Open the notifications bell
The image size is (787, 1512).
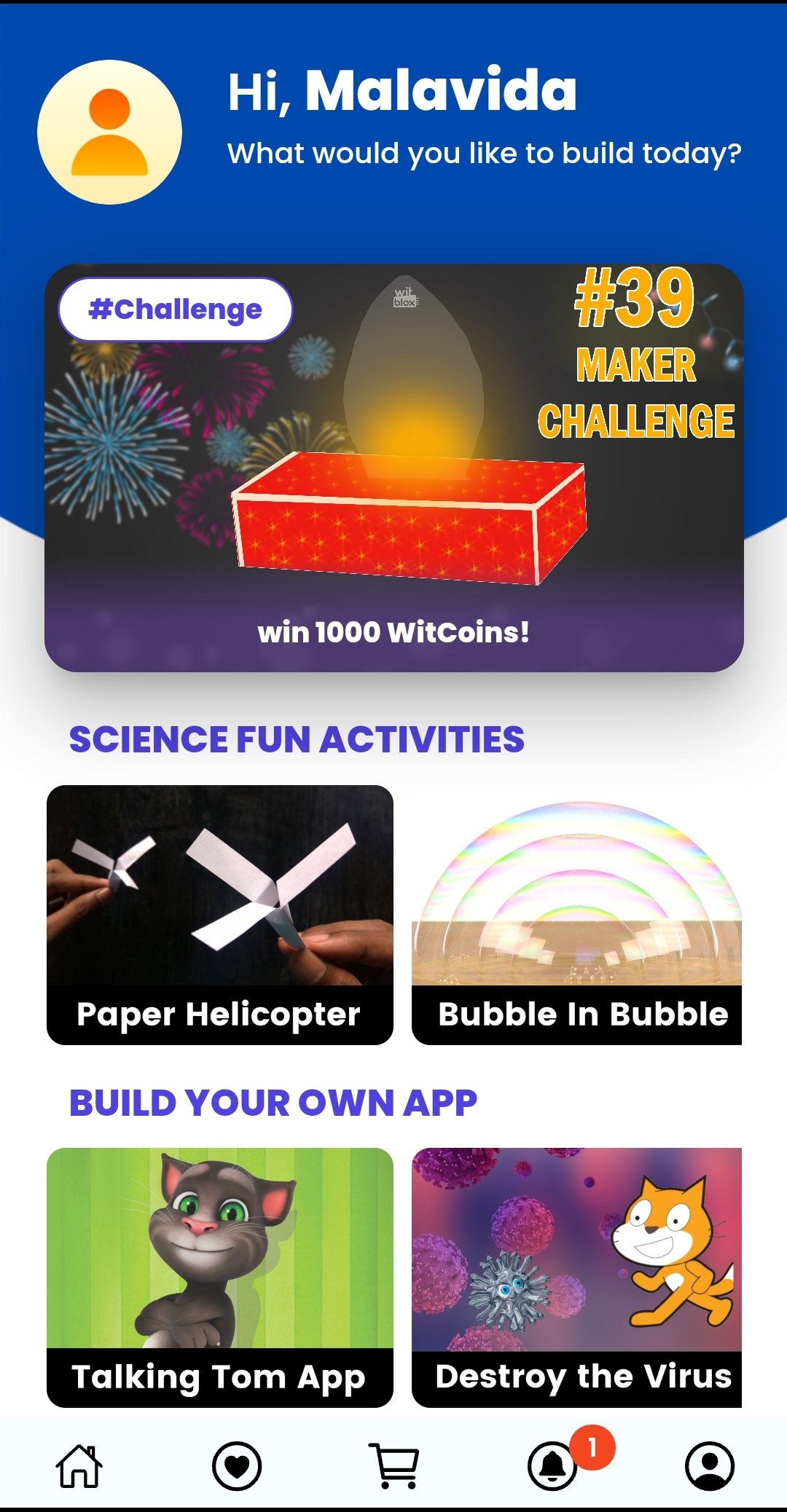point(553,1465)
